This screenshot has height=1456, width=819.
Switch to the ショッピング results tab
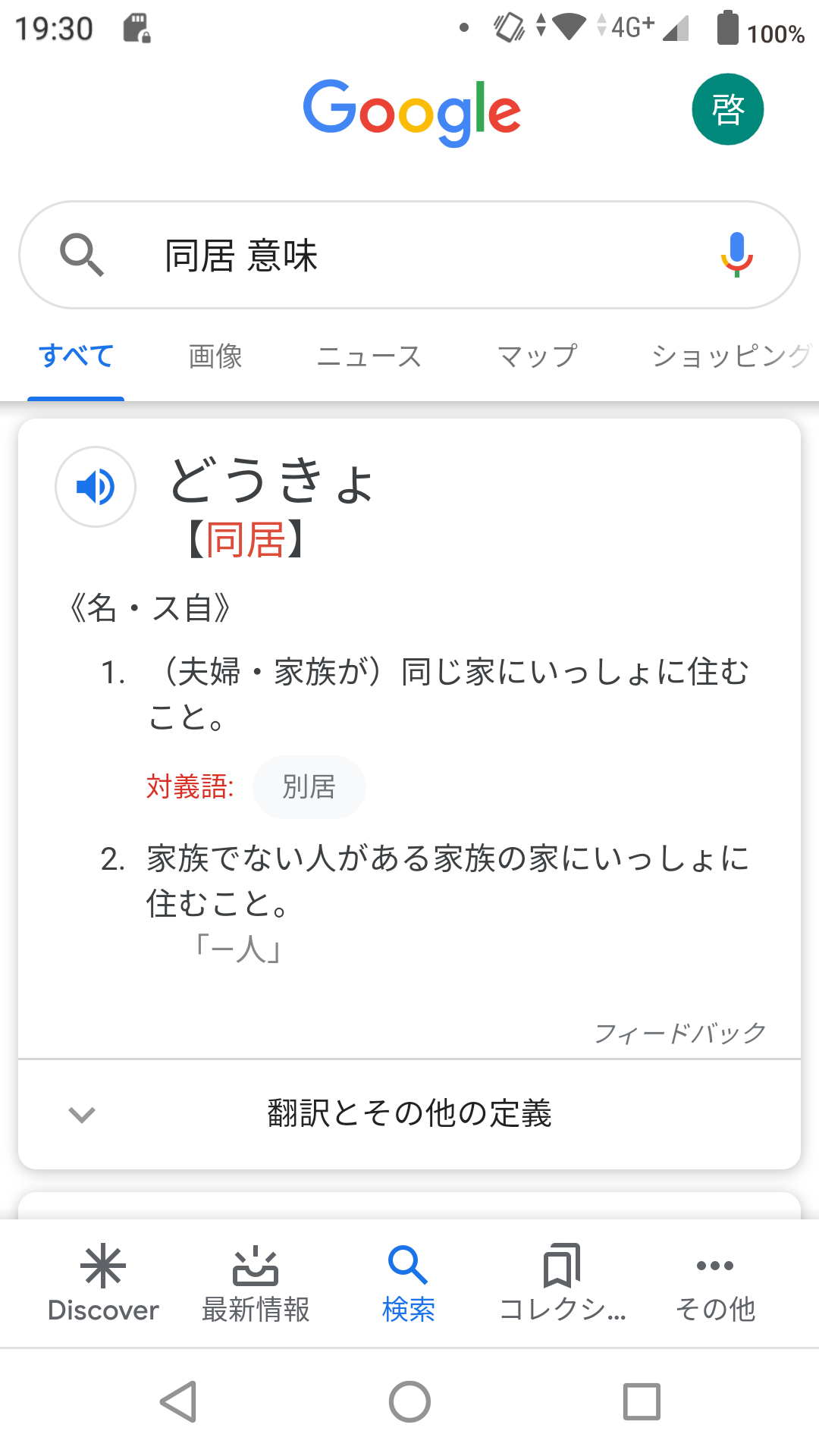[730, 356]
